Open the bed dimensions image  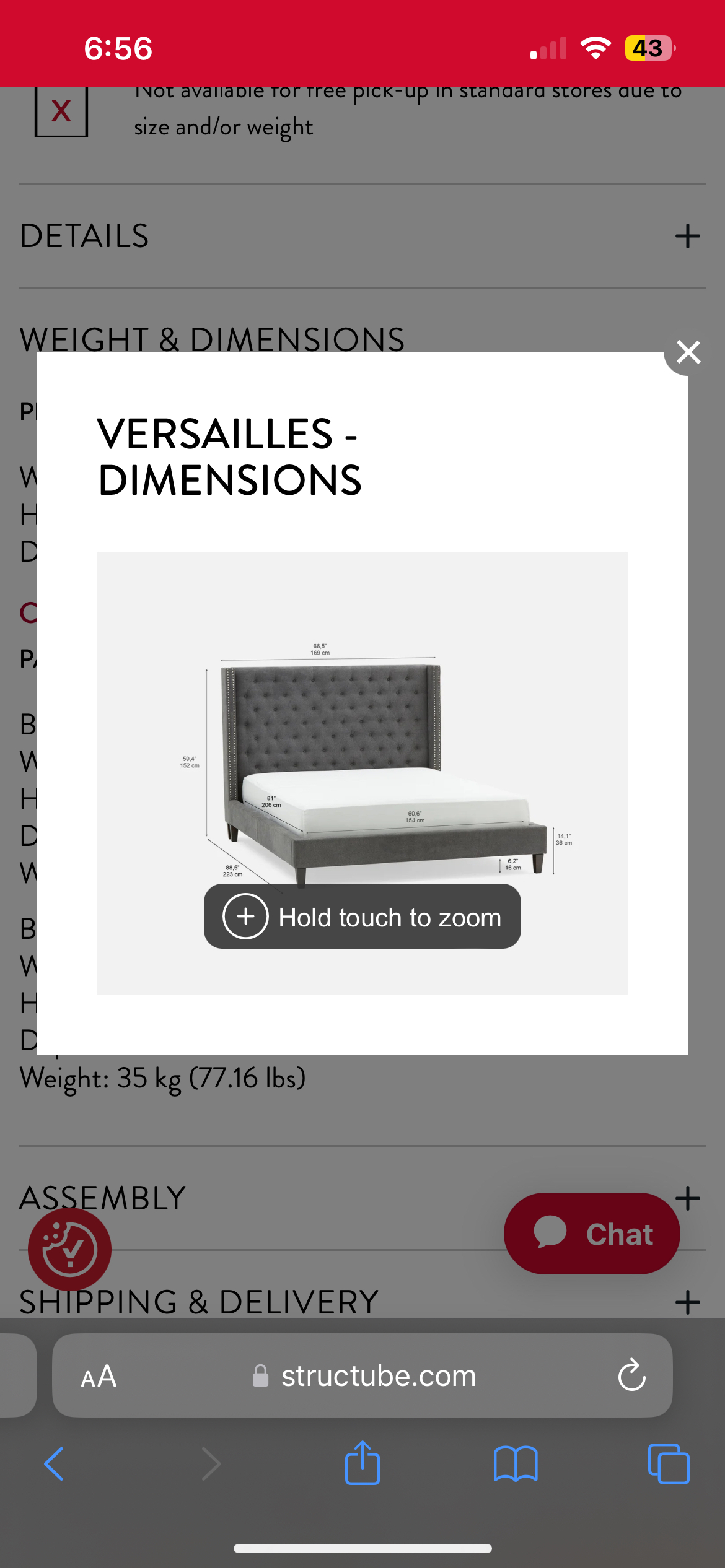tap(362, 773)
